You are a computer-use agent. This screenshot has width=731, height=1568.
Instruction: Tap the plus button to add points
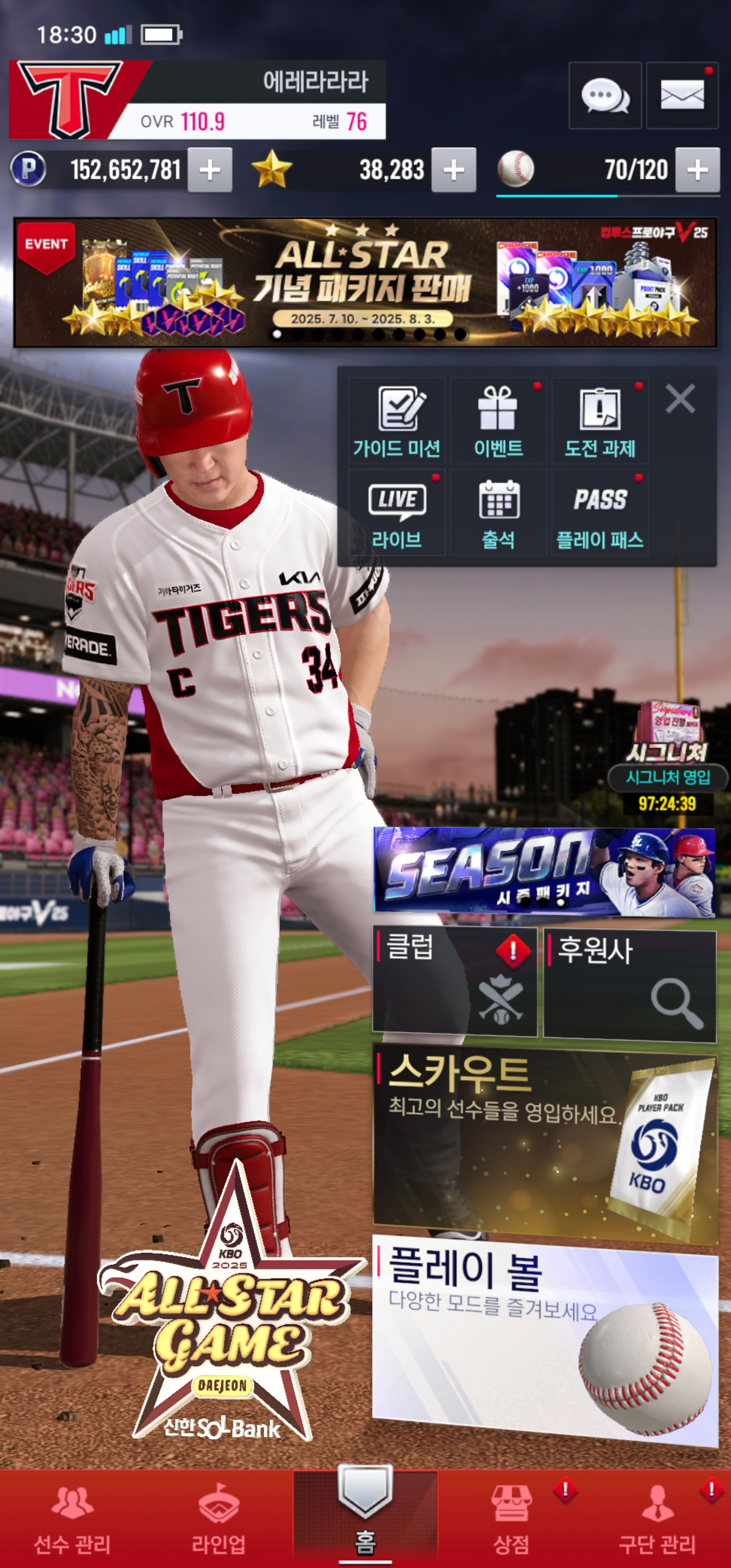pos(209,170)
